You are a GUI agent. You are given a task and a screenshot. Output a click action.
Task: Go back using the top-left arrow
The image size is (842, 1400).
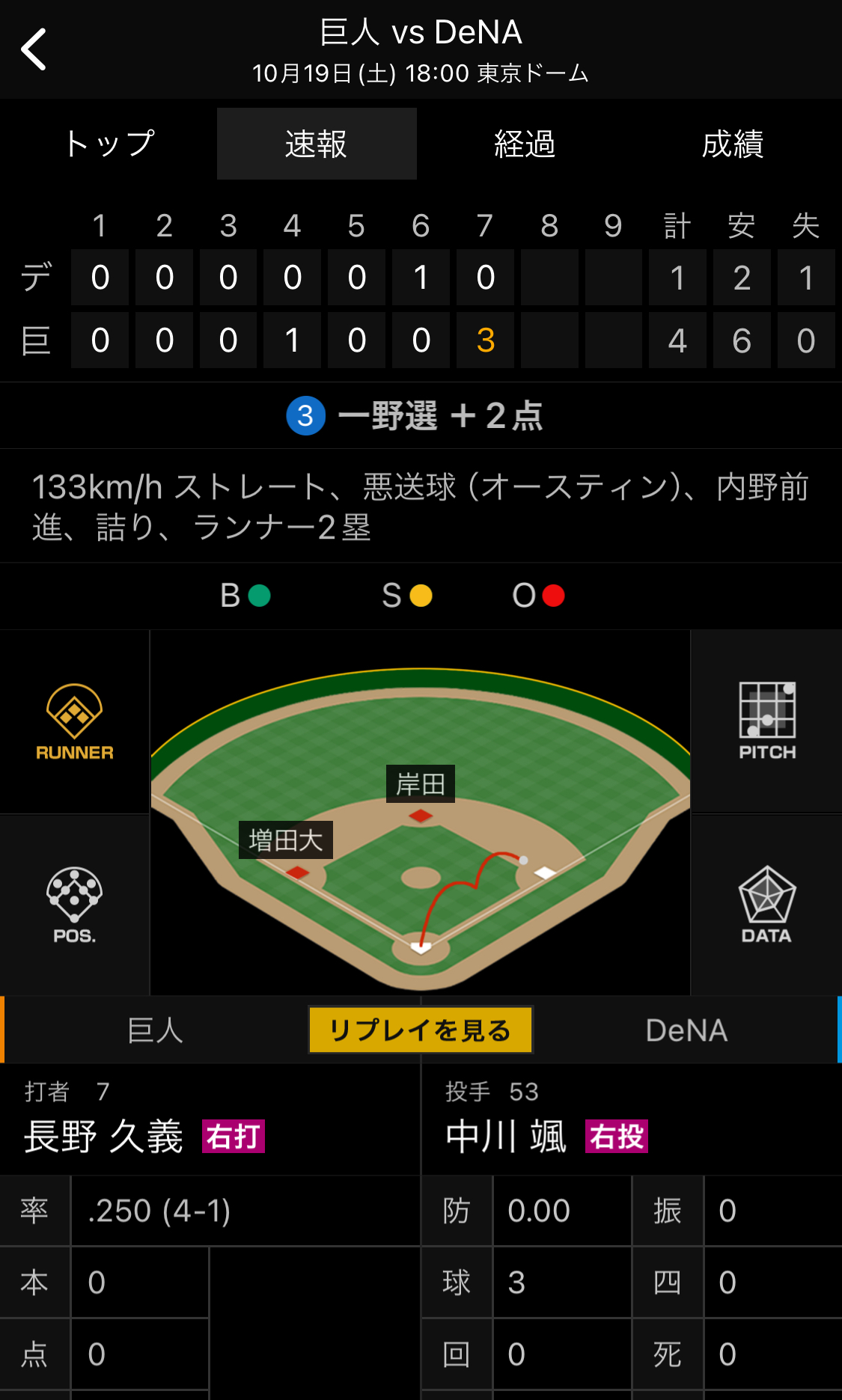tap(34, 49)
